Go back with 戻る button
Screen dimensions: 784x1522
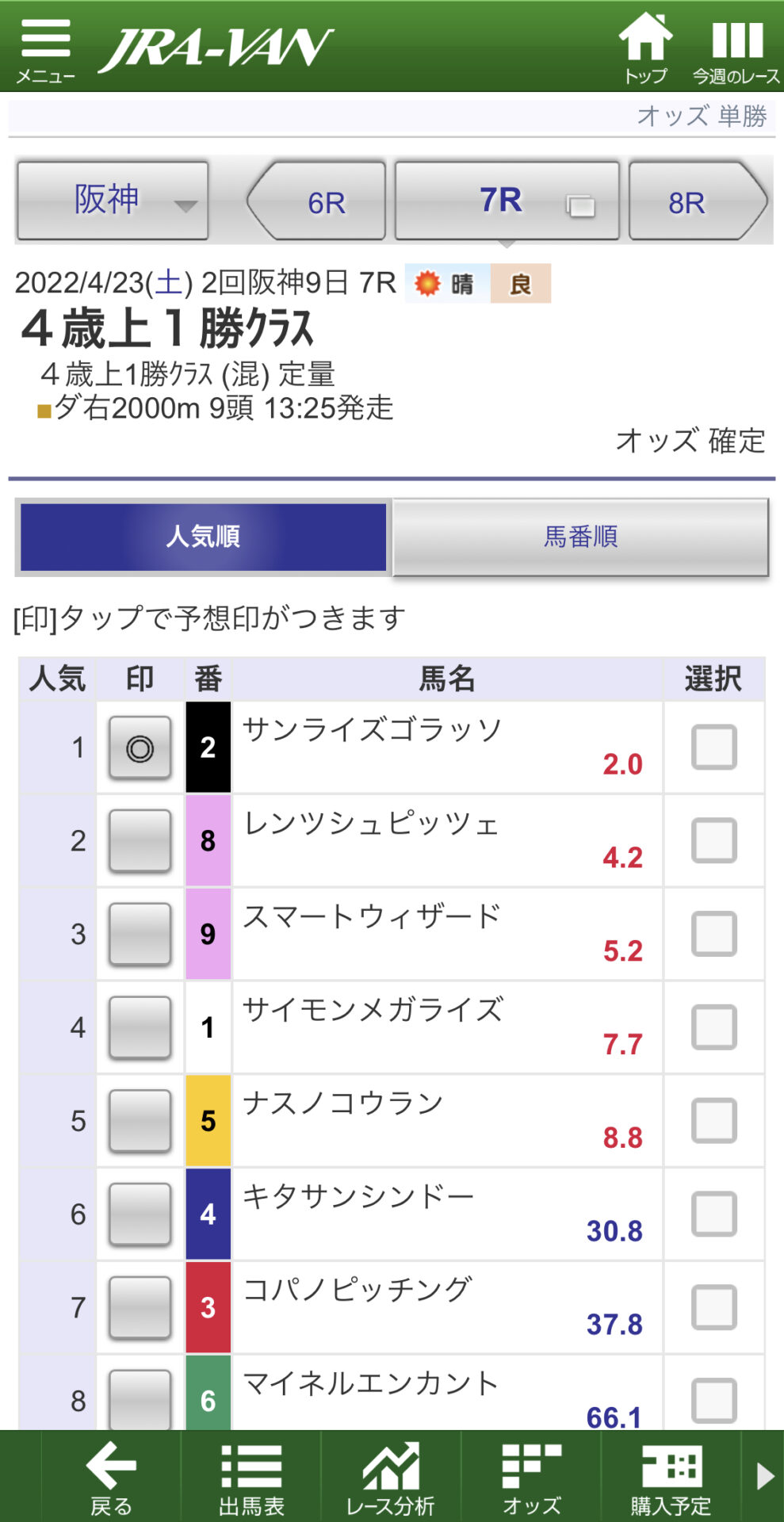111,1477
